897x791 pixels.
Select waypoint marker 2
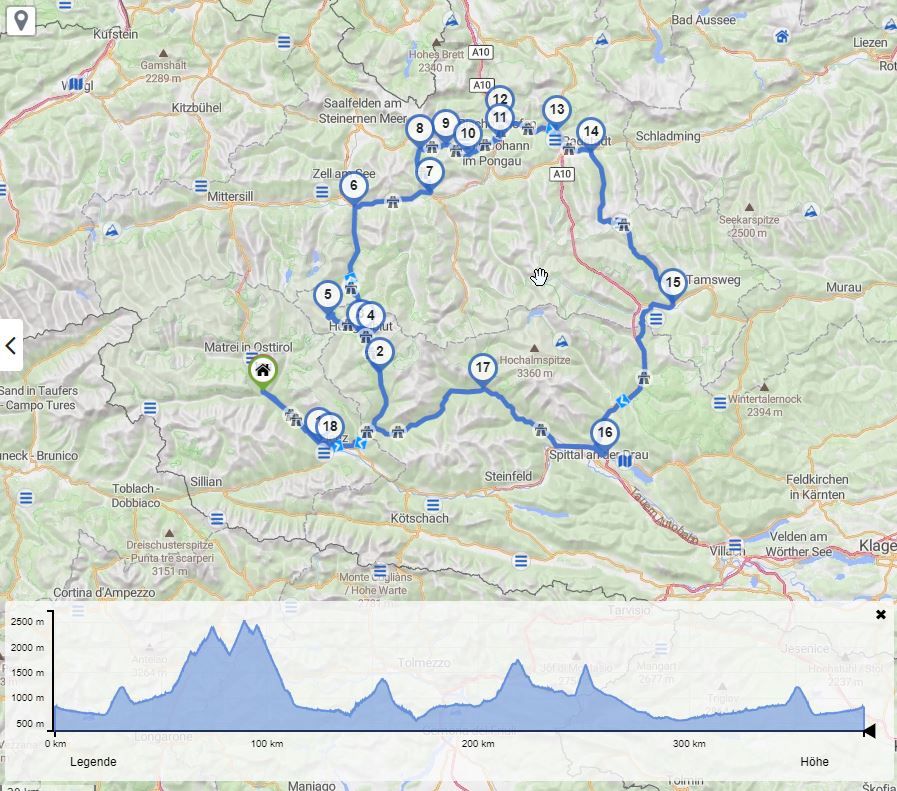click(x=380, y=351)
